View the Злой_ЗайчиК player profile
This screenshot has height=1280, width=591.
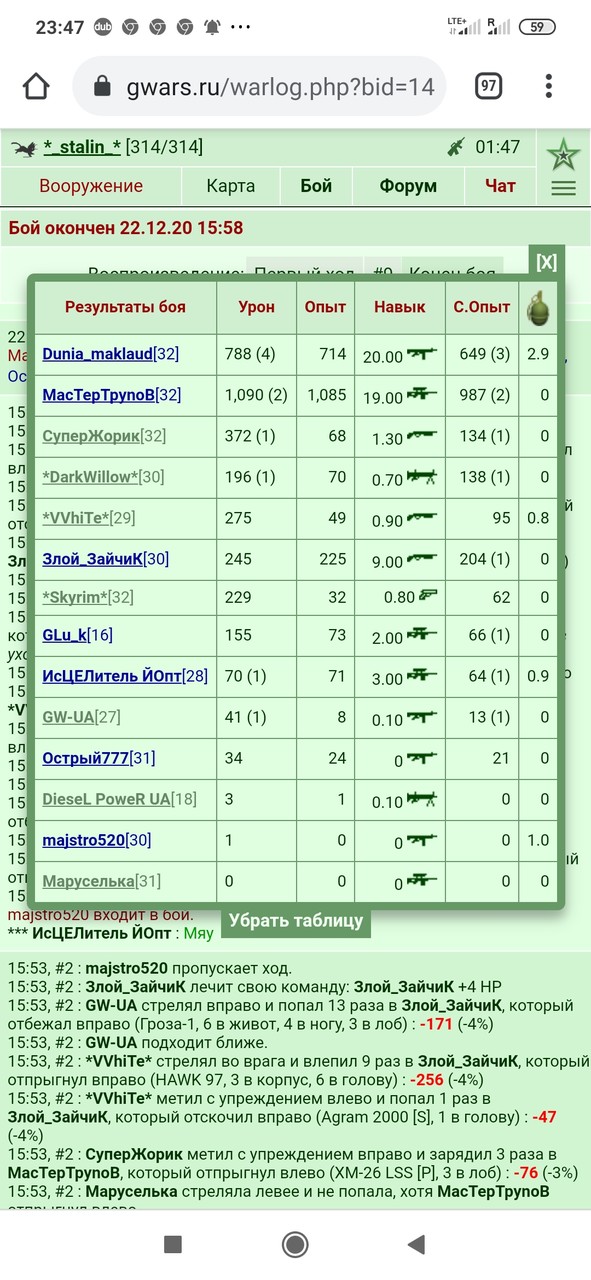point(92,560)
